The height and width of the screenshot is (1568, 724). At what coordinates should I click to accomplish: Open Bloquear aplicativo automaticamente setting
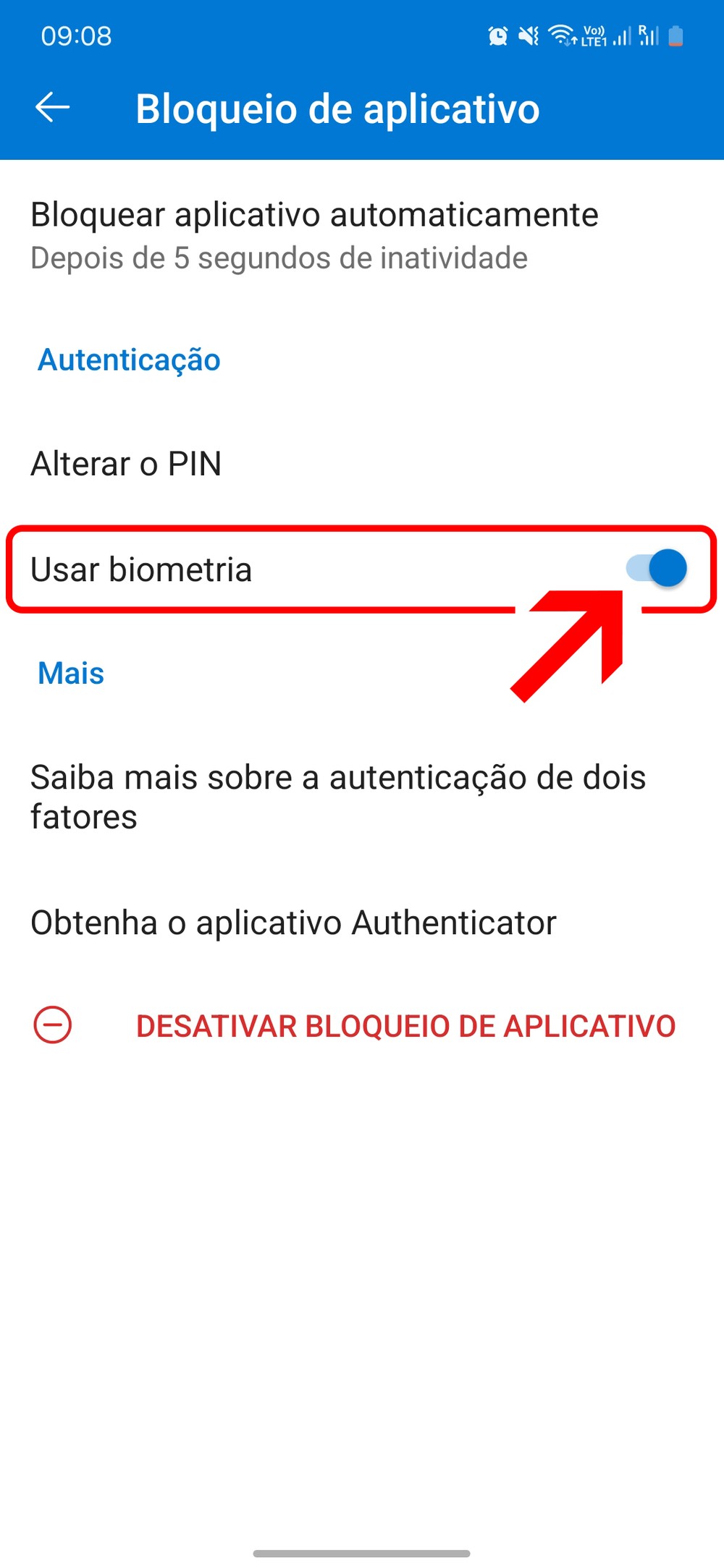pos(315,235)
